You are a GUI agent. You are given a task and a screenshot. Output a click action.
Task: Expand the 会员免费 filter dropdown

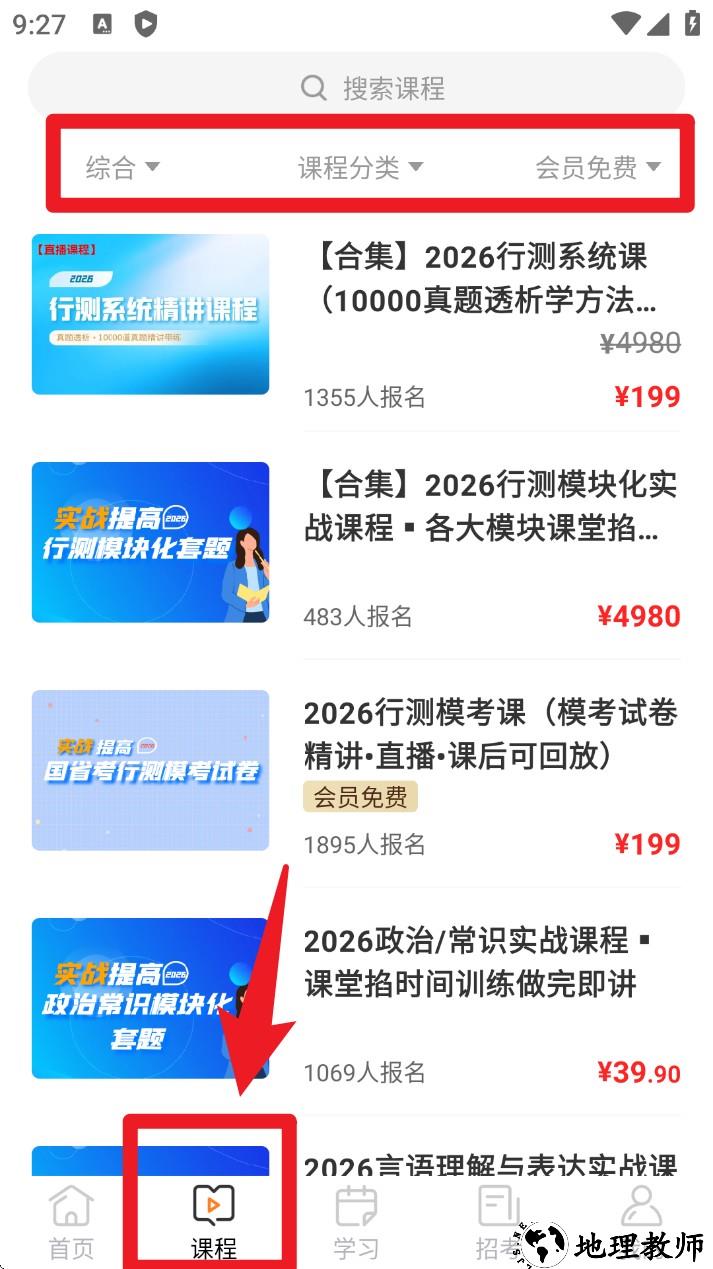coord(597,167)
